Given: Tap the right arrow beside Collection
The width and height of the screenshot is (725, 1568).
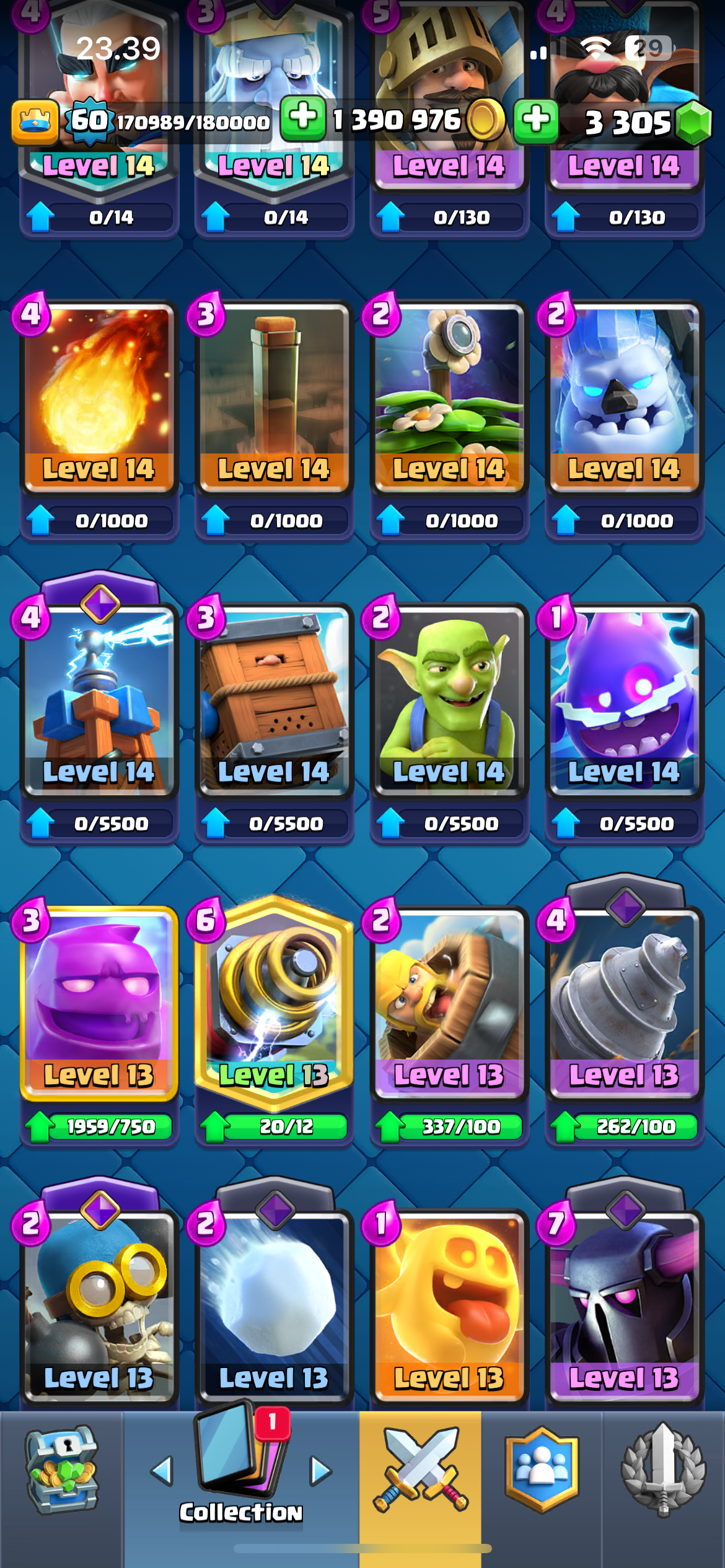Looking at the screenshot, I should point(320,1471).
